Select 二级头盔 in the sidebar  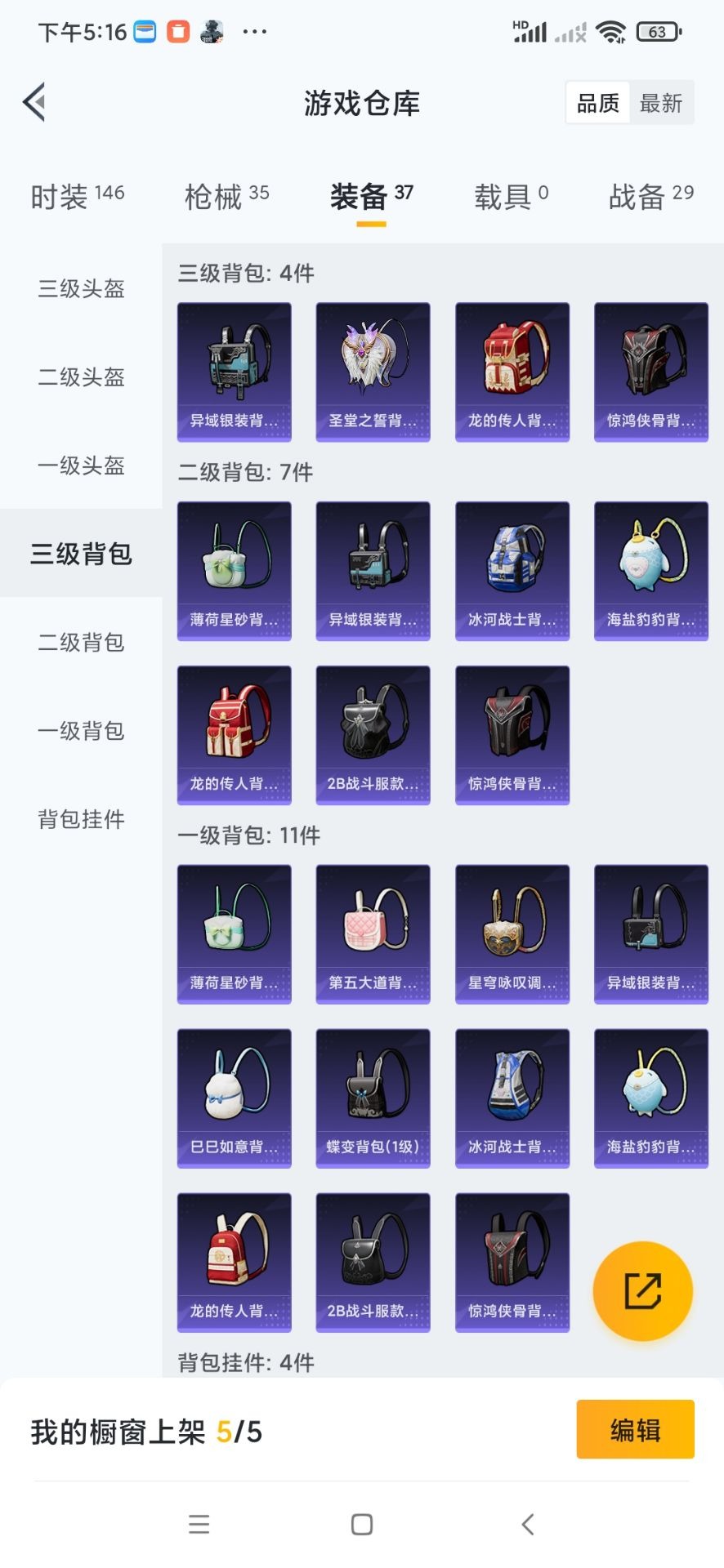pyautogui.click(x=81, y=376)
